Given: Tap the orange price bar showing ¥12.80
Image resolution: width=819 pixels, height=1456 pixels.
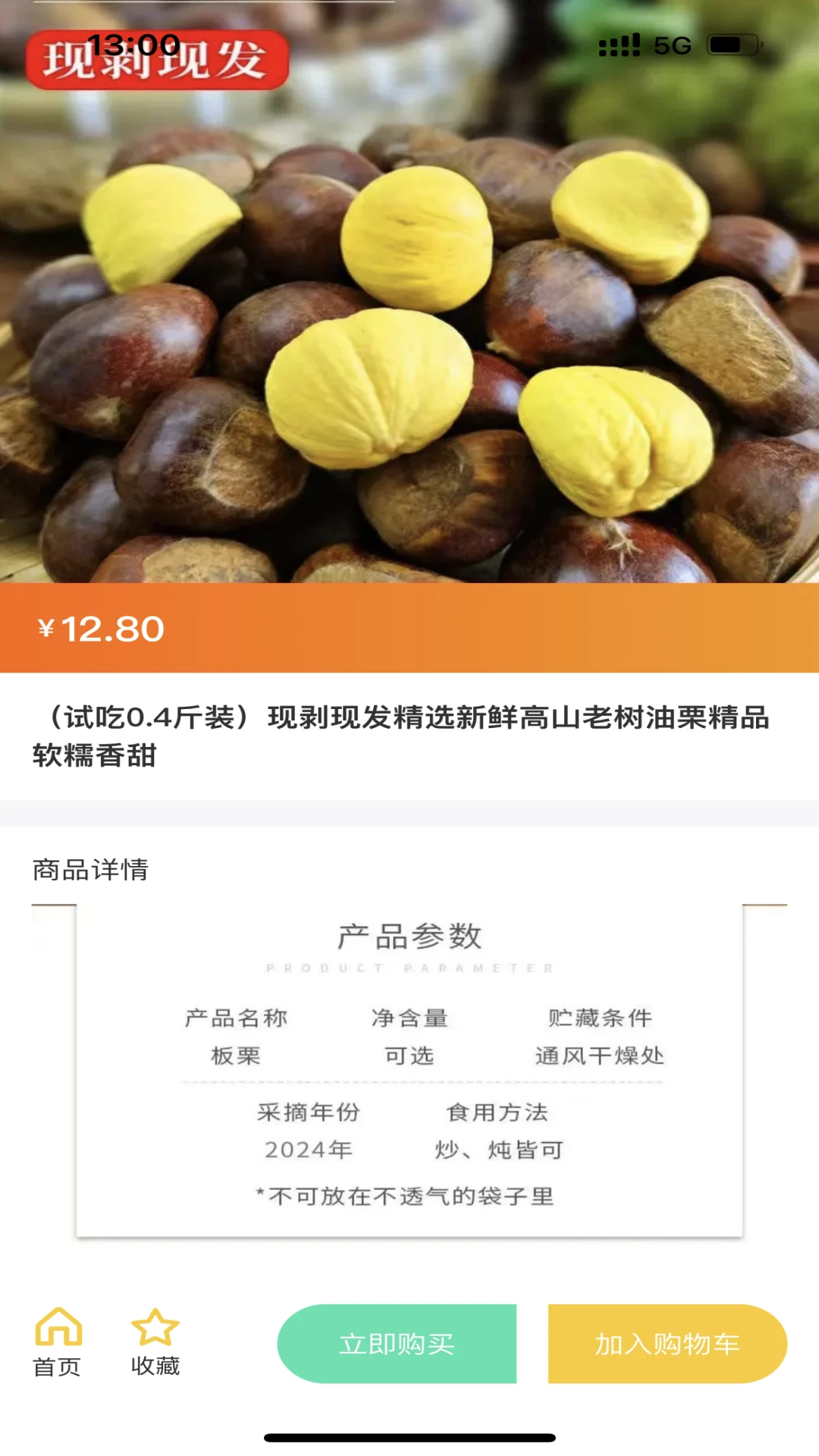Looking at the screenshot, I should 409,628.
